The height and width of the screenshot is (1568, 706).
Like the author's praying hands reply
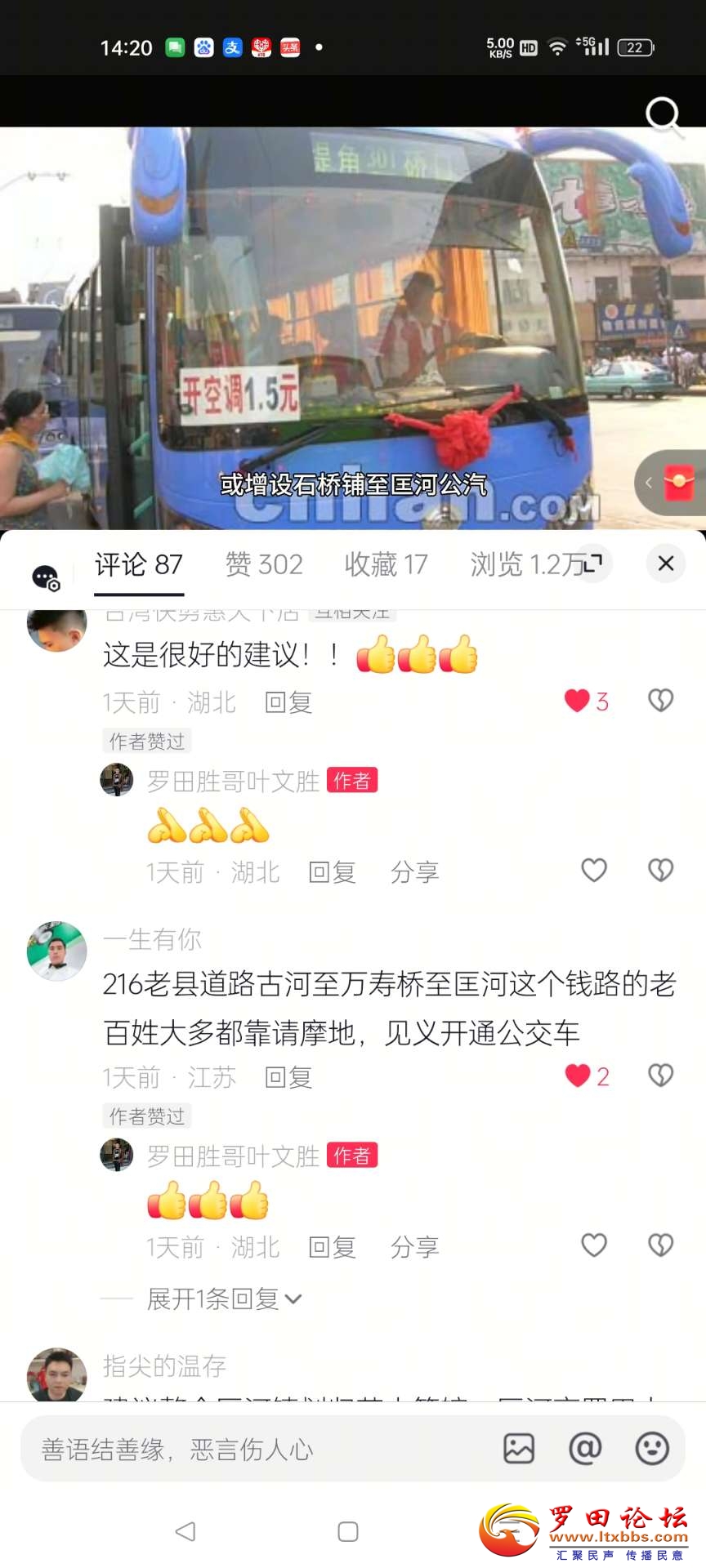[594, 871]
